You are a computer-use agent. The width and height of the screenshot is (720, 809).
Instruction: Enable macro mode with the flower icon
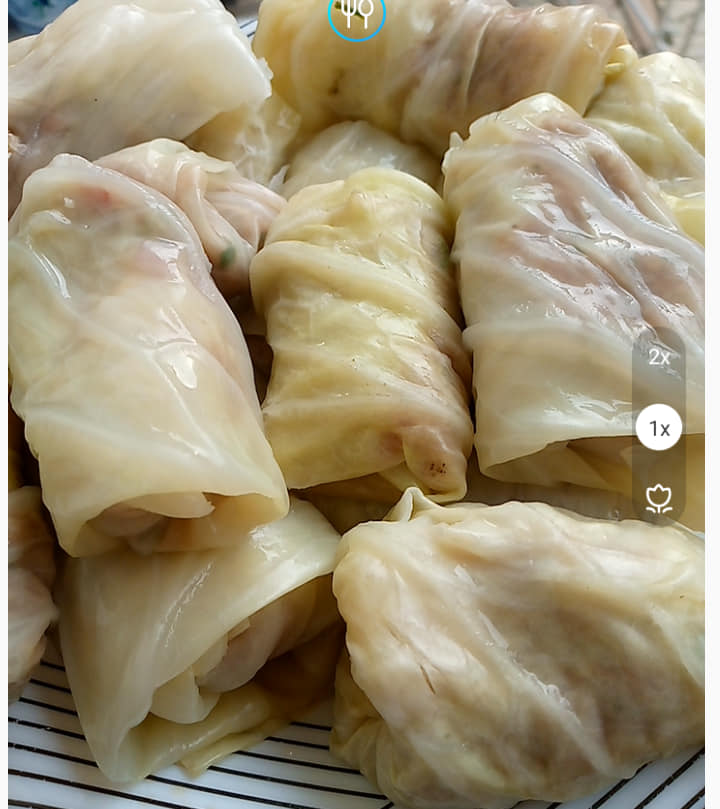659,498
